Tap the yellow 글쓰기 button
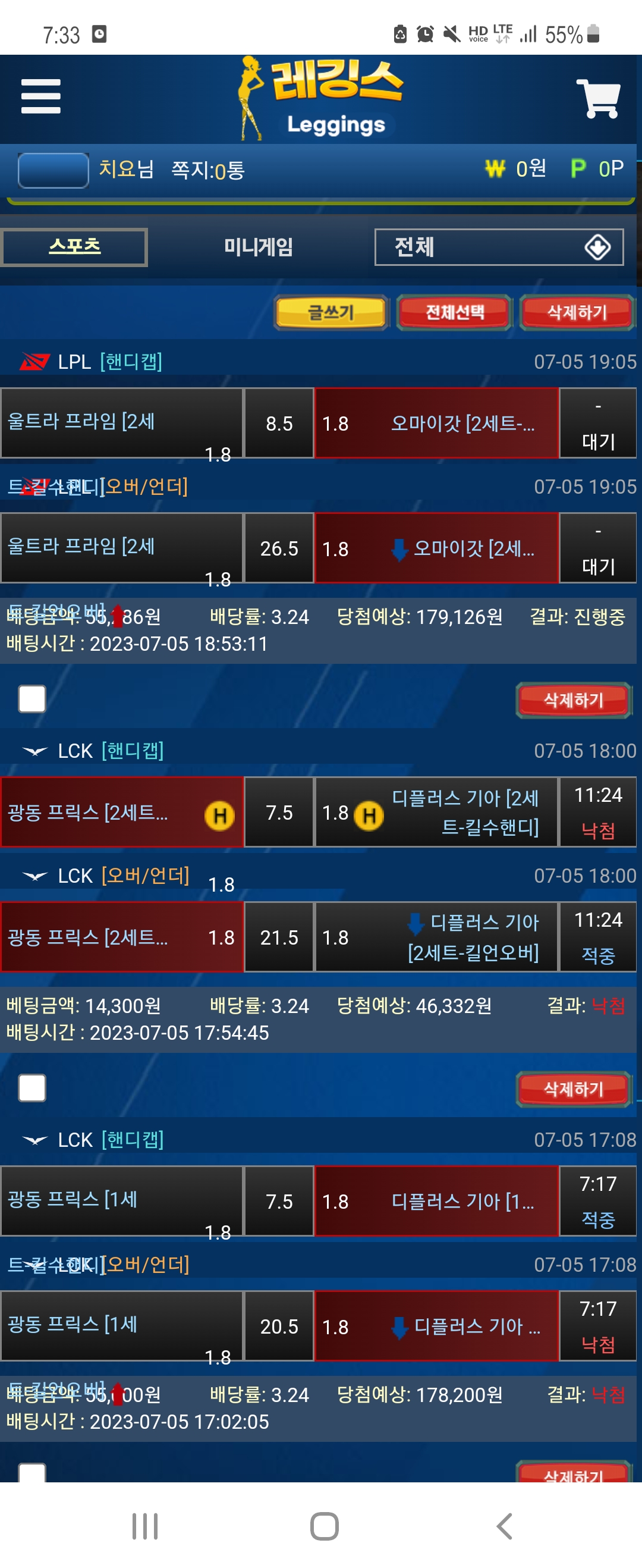The width and height of the screenshot is (642, 1568). (331, 312)
